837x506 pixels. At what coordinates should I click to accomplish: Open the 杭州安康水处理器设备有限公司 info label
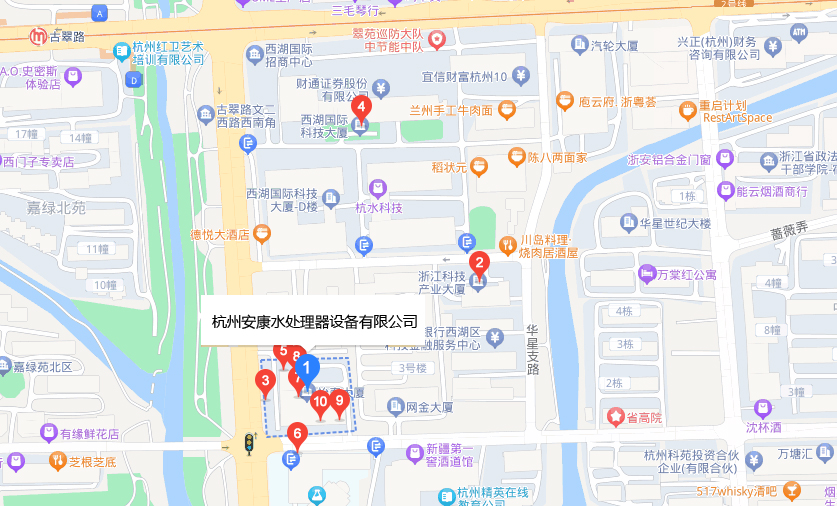[x=314, y=322]
